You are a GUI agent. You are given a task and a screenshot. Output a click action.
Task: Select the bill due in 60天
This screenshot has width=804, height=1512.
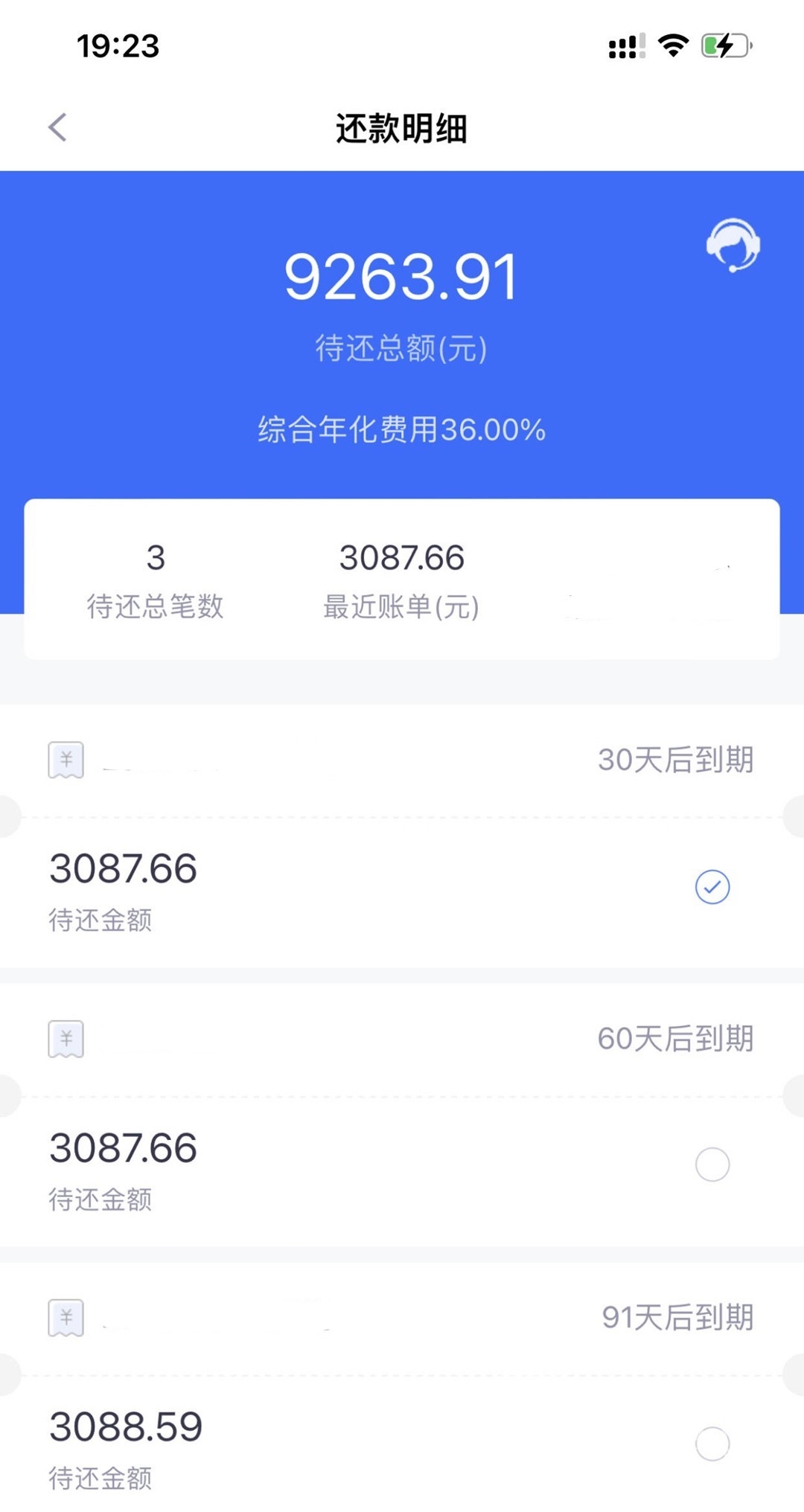[712, 1165]
